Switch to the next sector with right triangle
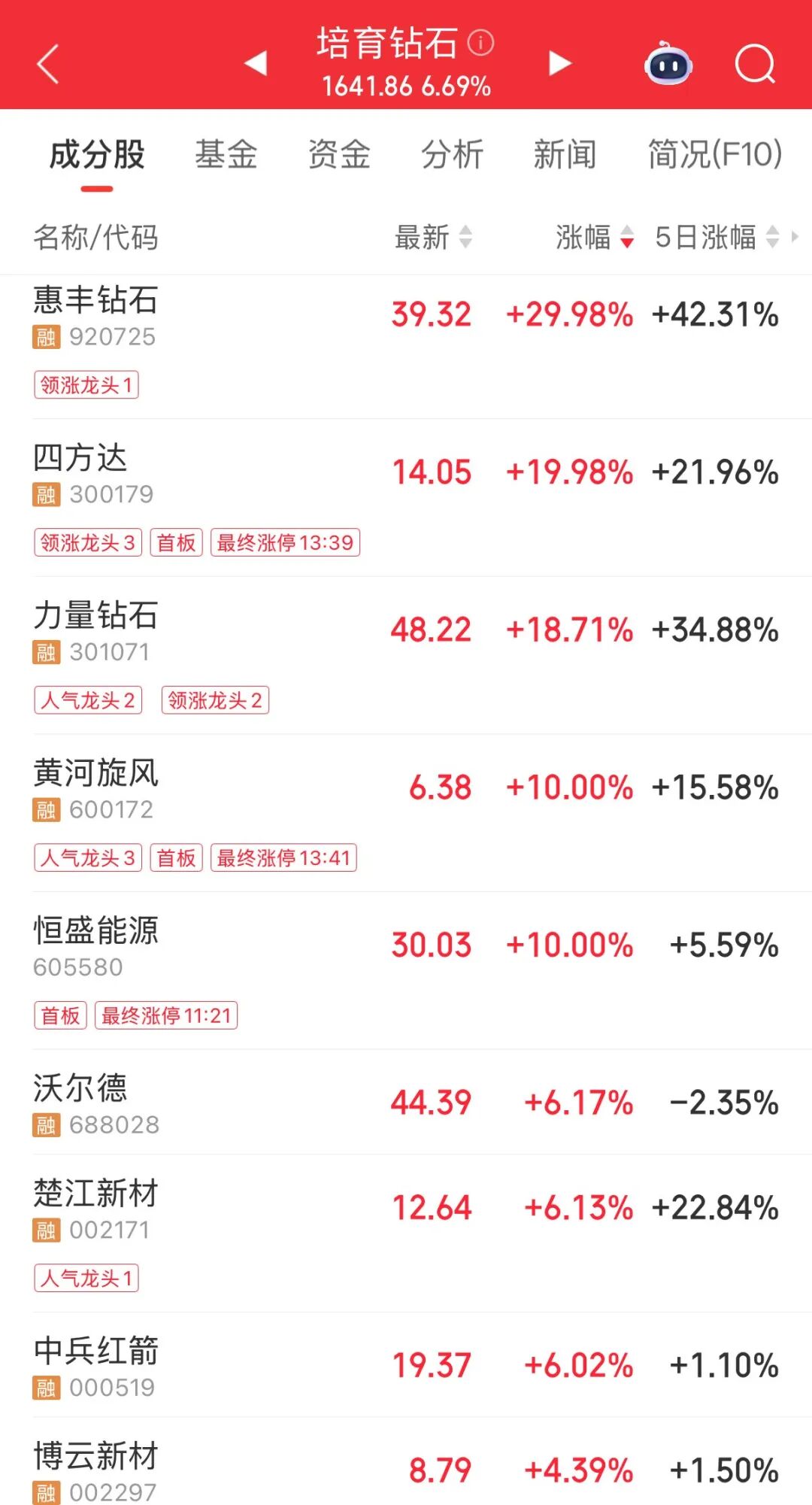The height and width of the screenshot is (1505, 812). (559, 63)
